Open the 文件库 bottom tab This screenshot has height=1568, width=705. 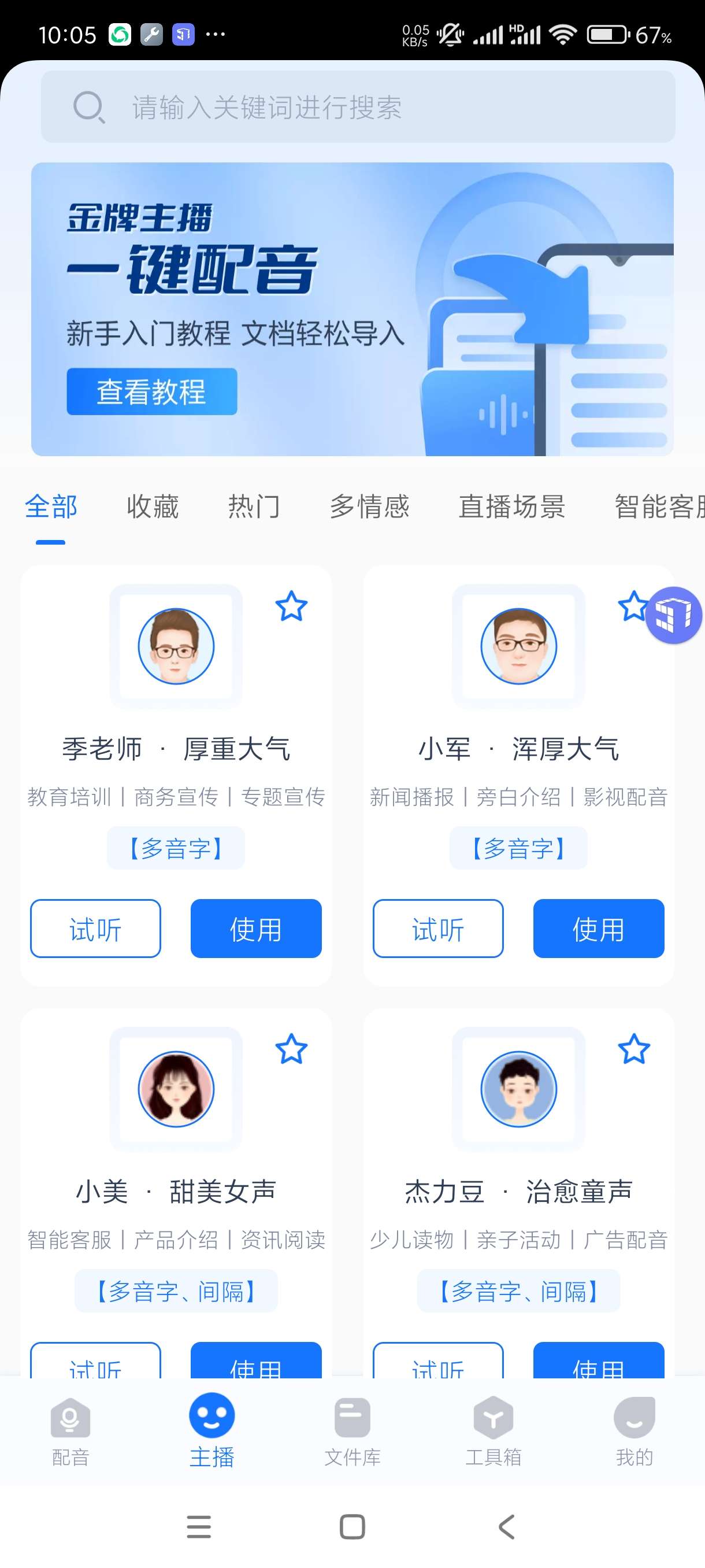(352, 1430)
